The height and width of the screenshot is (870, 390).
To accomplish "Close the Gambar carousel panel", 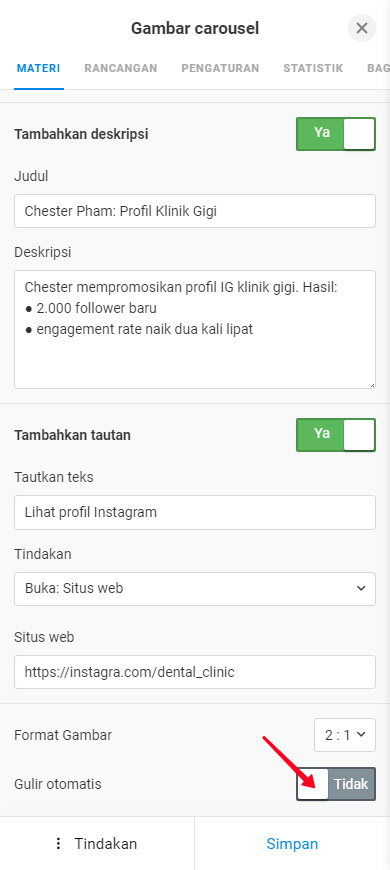I will (x=362, y=28).
